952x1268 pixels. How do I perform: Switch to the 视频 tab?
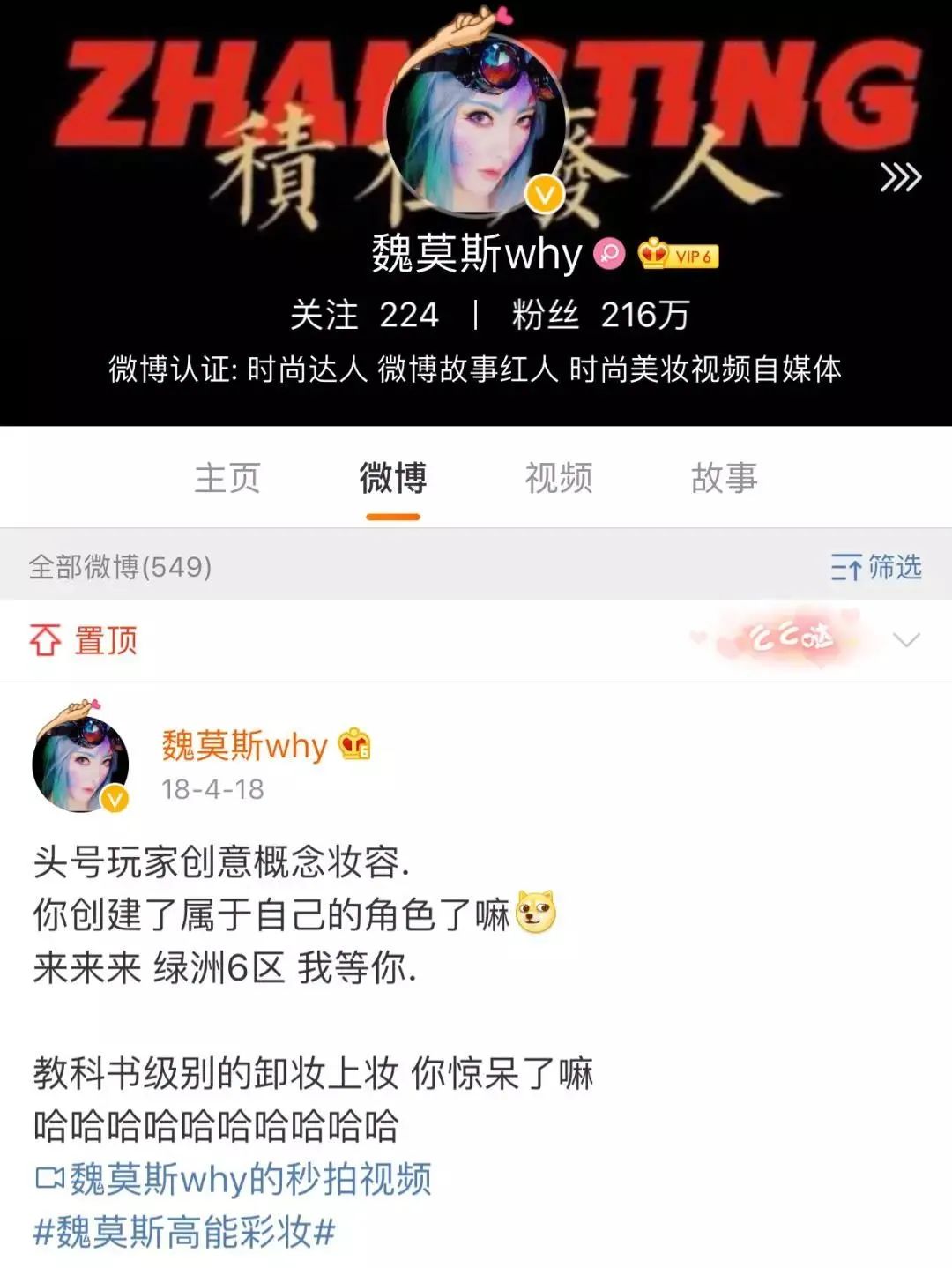[x=559, y=478]
